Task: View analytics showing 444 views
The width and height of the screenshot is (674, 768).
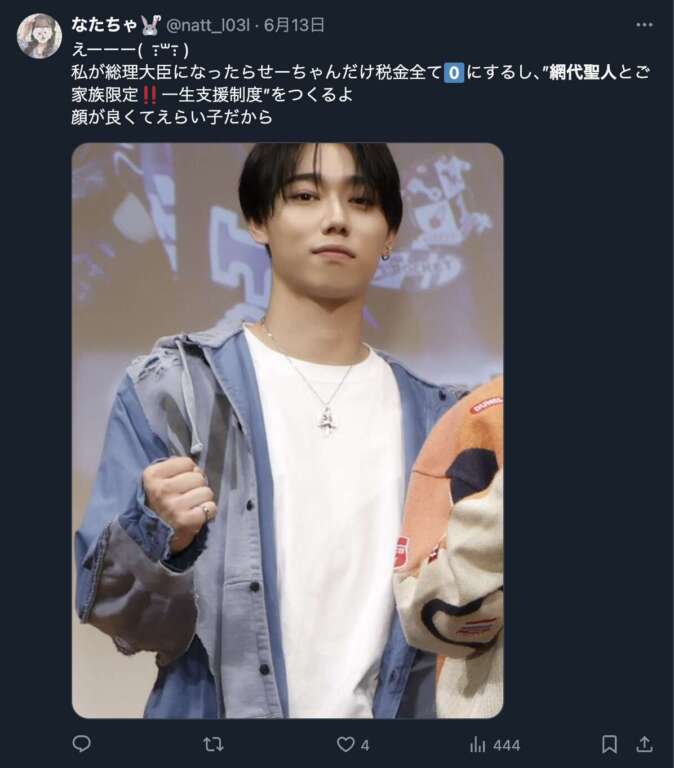Action: tap(494, 744)
